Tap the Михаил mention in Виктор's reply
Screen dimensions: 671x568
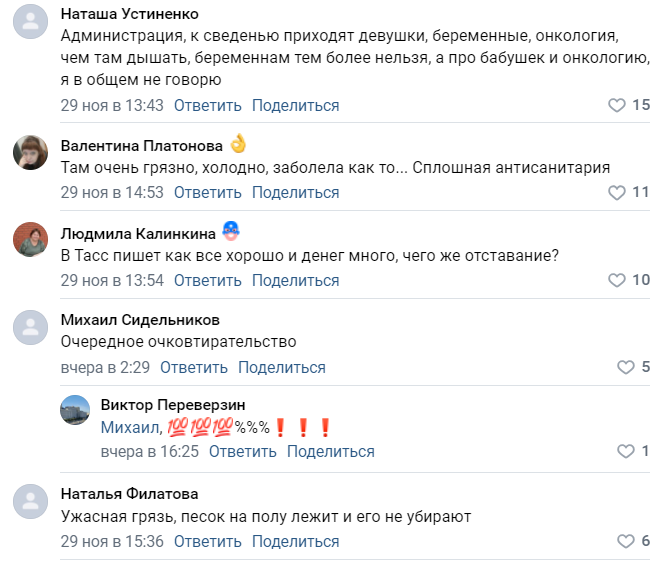tap(129, 427)
